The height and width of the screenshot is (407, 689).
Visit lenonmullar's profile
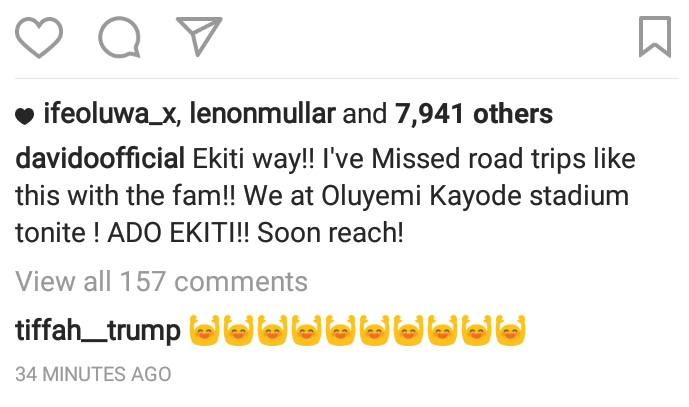(260, 115)
